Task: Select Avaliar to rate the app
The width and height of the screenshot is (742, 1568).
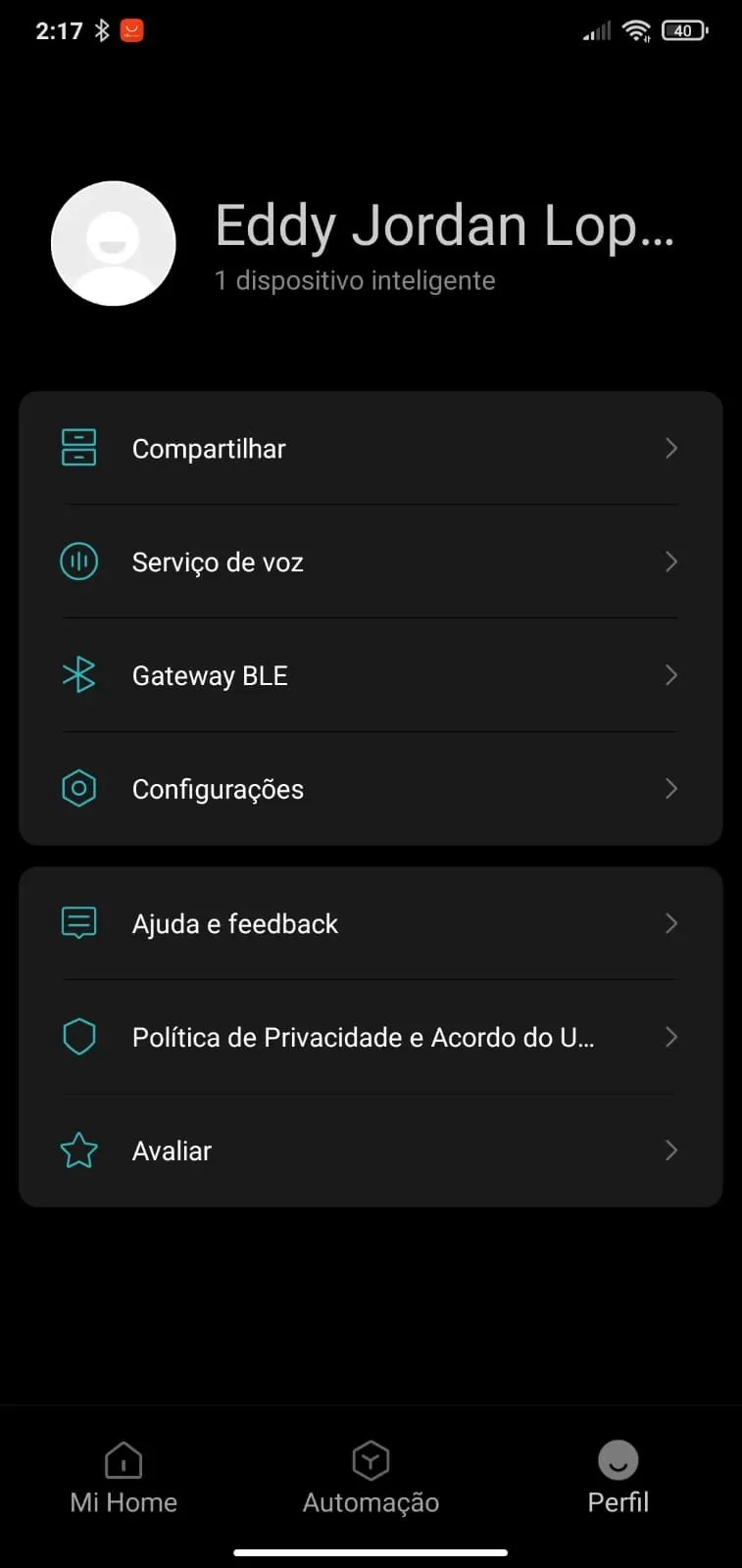Action: (x=371, y=1151)
